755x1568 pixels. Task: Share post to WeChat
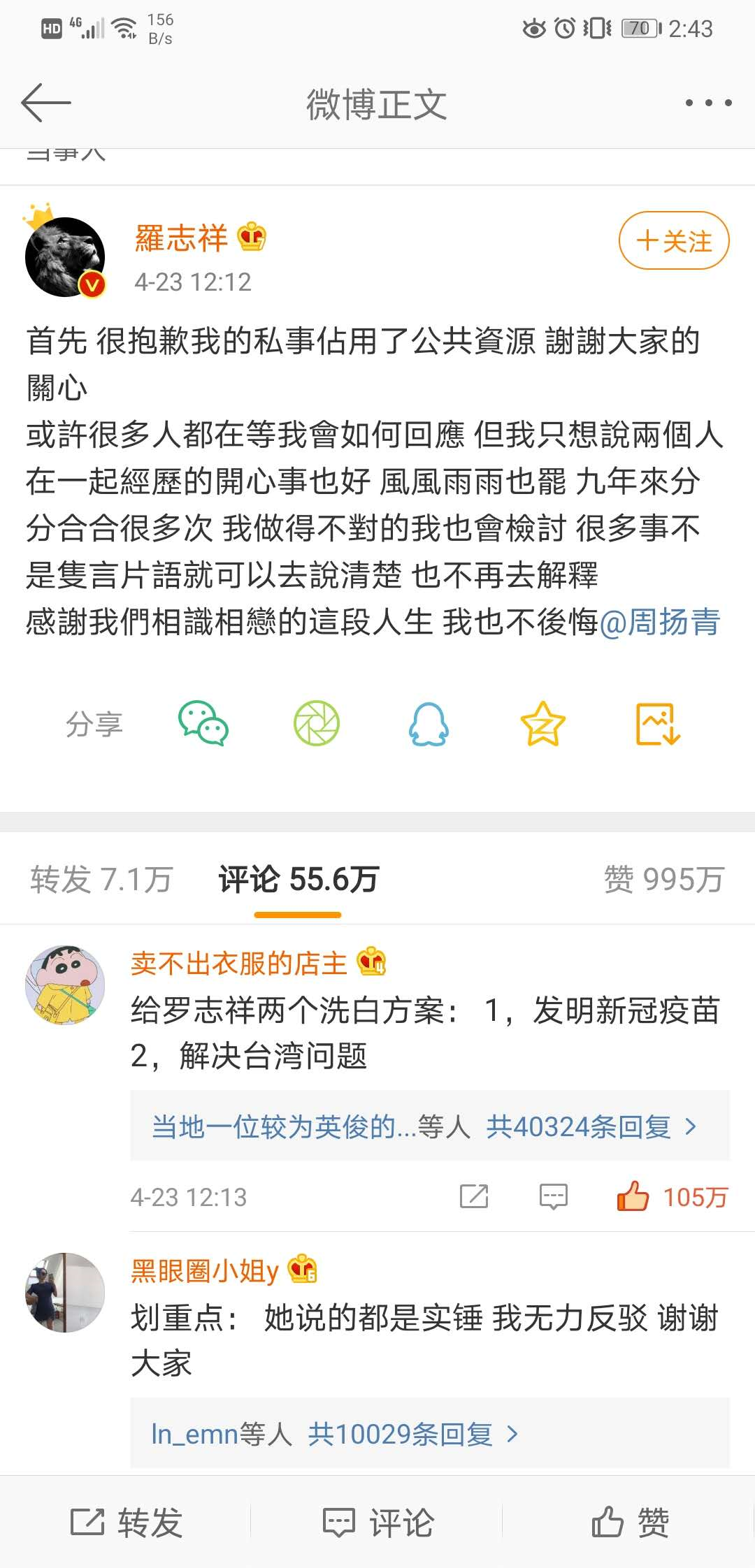(x=203, y=723)
